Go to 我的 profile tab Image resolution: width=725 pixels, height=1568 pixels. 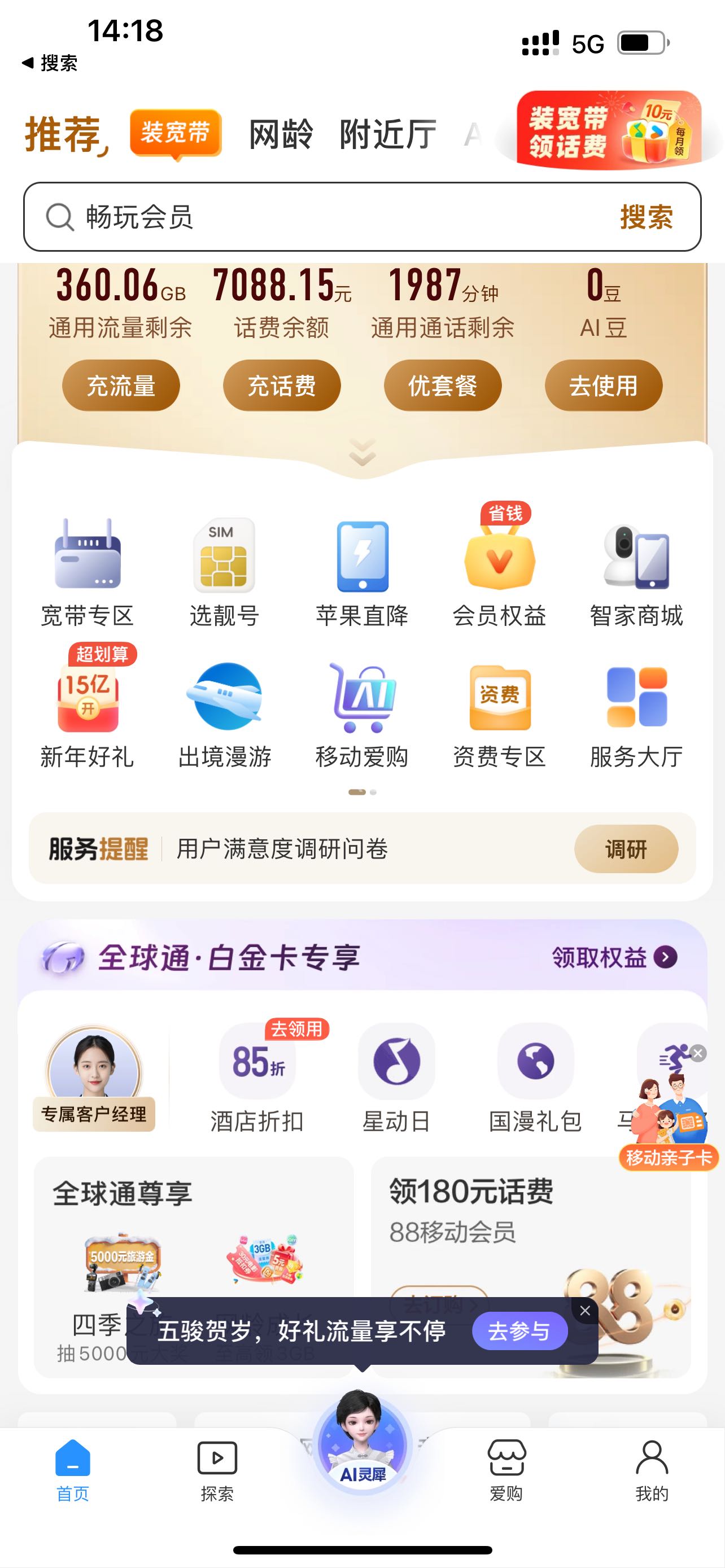[x=652, y=1469]
